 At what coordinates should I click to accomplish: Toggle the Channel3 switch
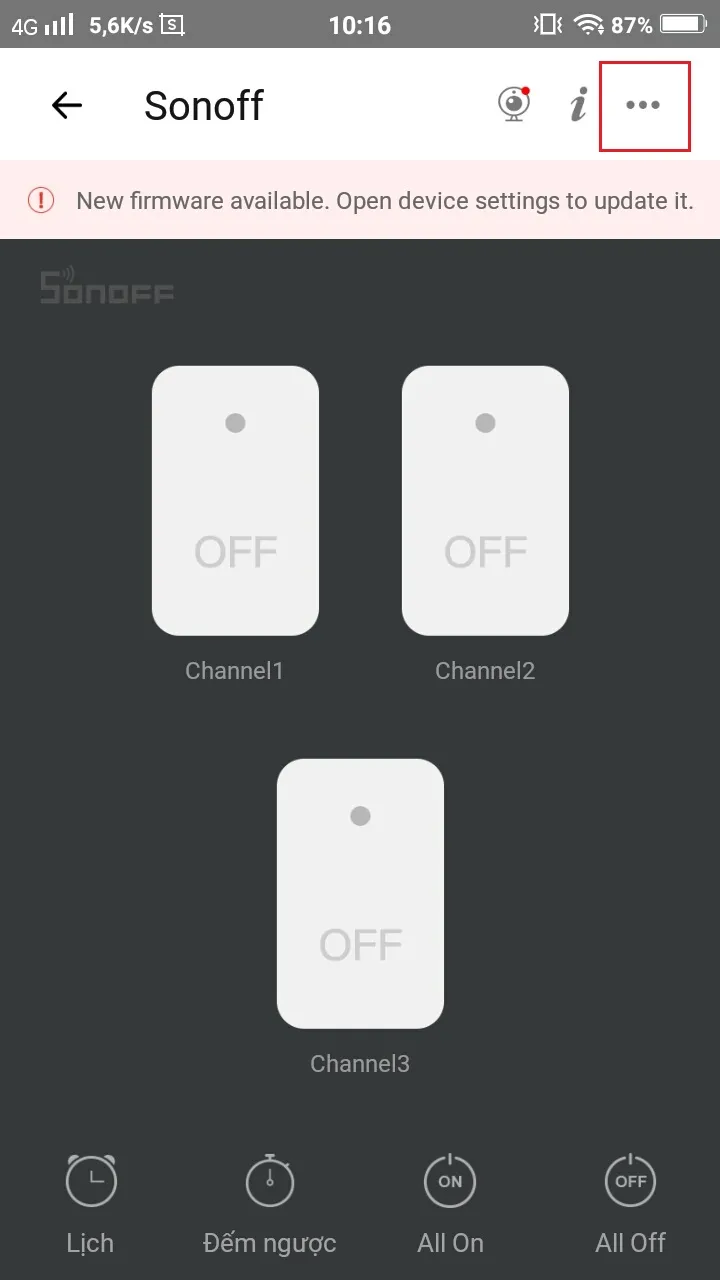point(360,893)
